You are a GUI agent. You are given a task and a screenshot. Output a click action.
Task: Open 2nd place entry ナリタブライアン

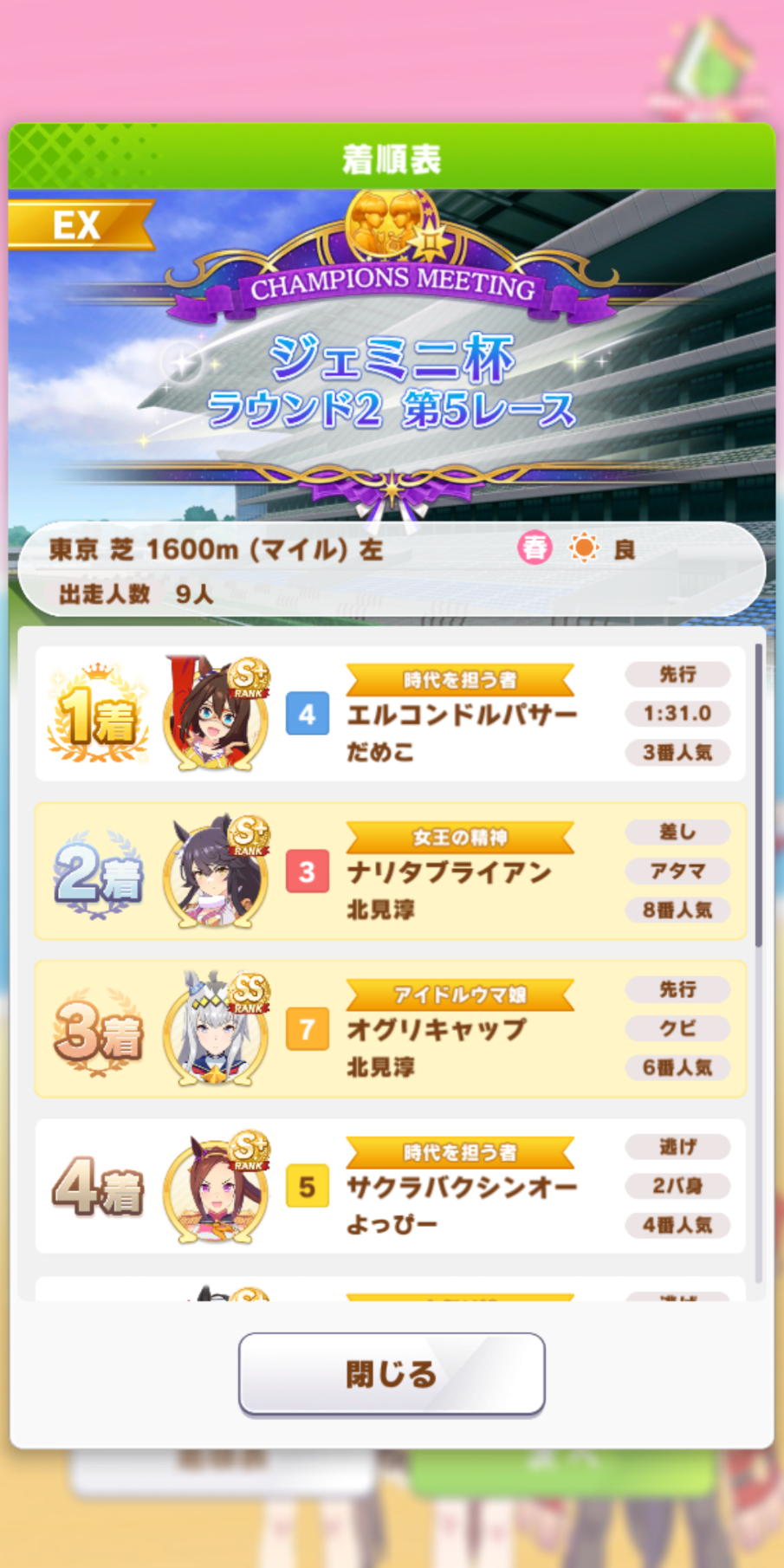pyautogui.click(x=391, y=871)
